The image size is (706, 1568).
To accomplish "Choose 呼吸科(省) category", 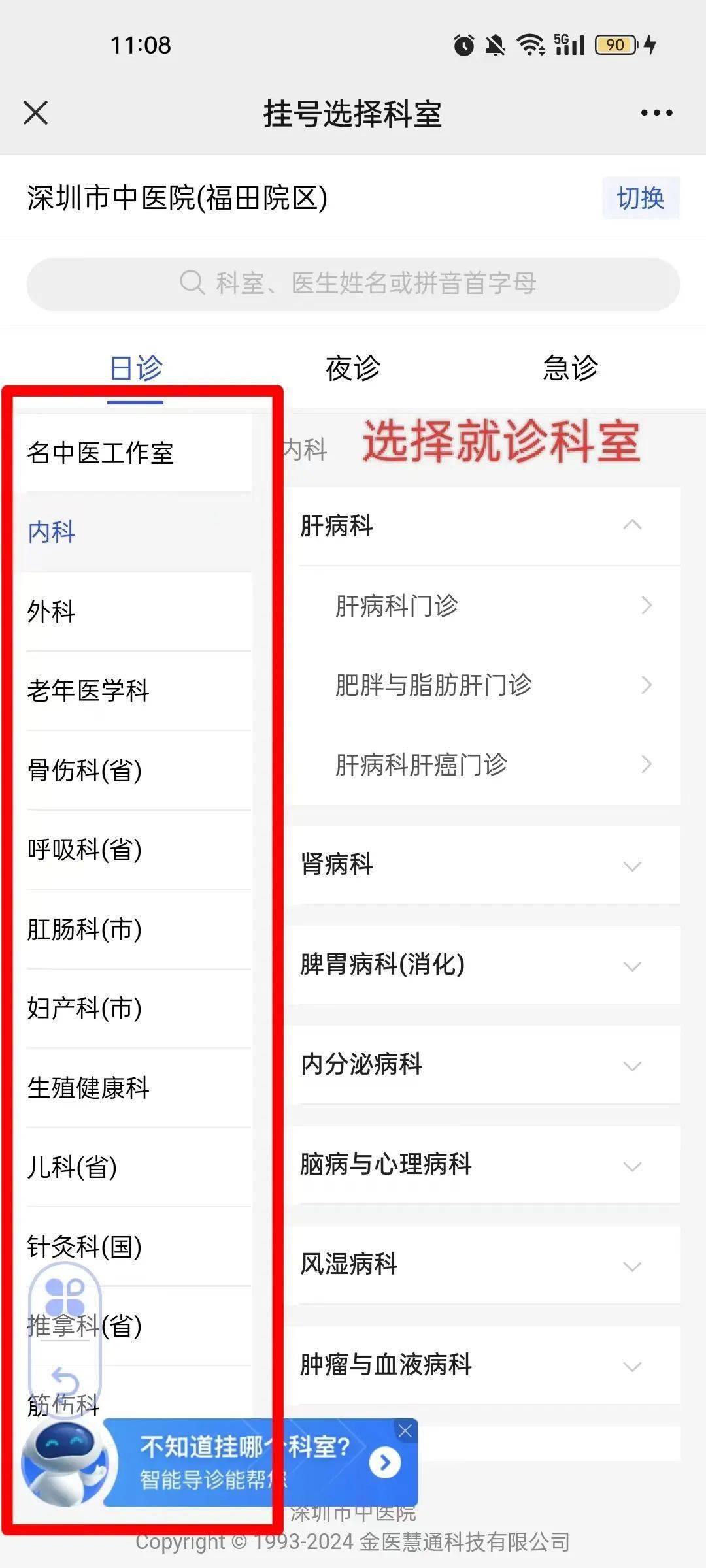I will [x=134, y=849].
